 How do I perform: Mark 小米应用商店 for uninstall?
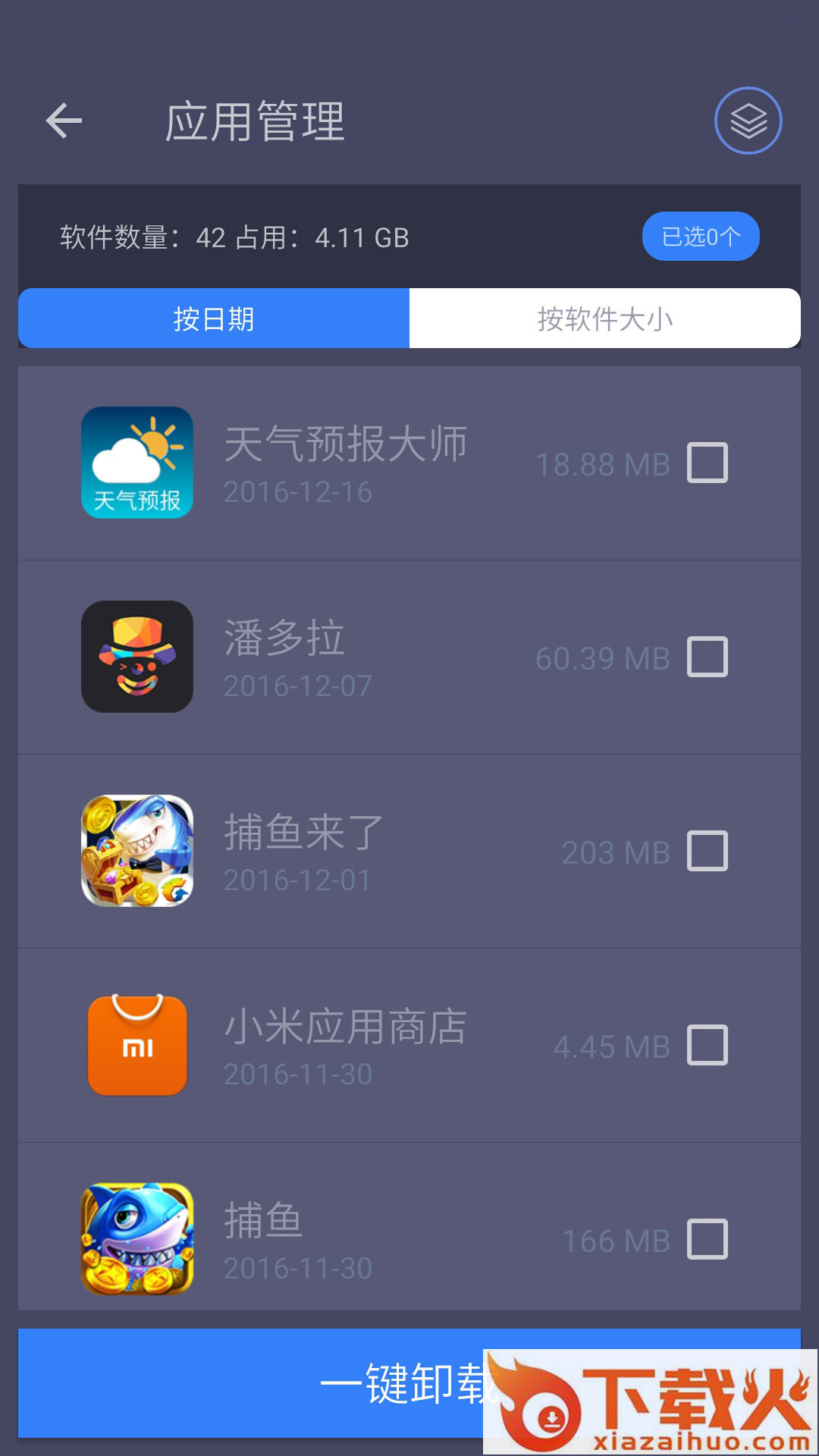[x=707, y=1045]
